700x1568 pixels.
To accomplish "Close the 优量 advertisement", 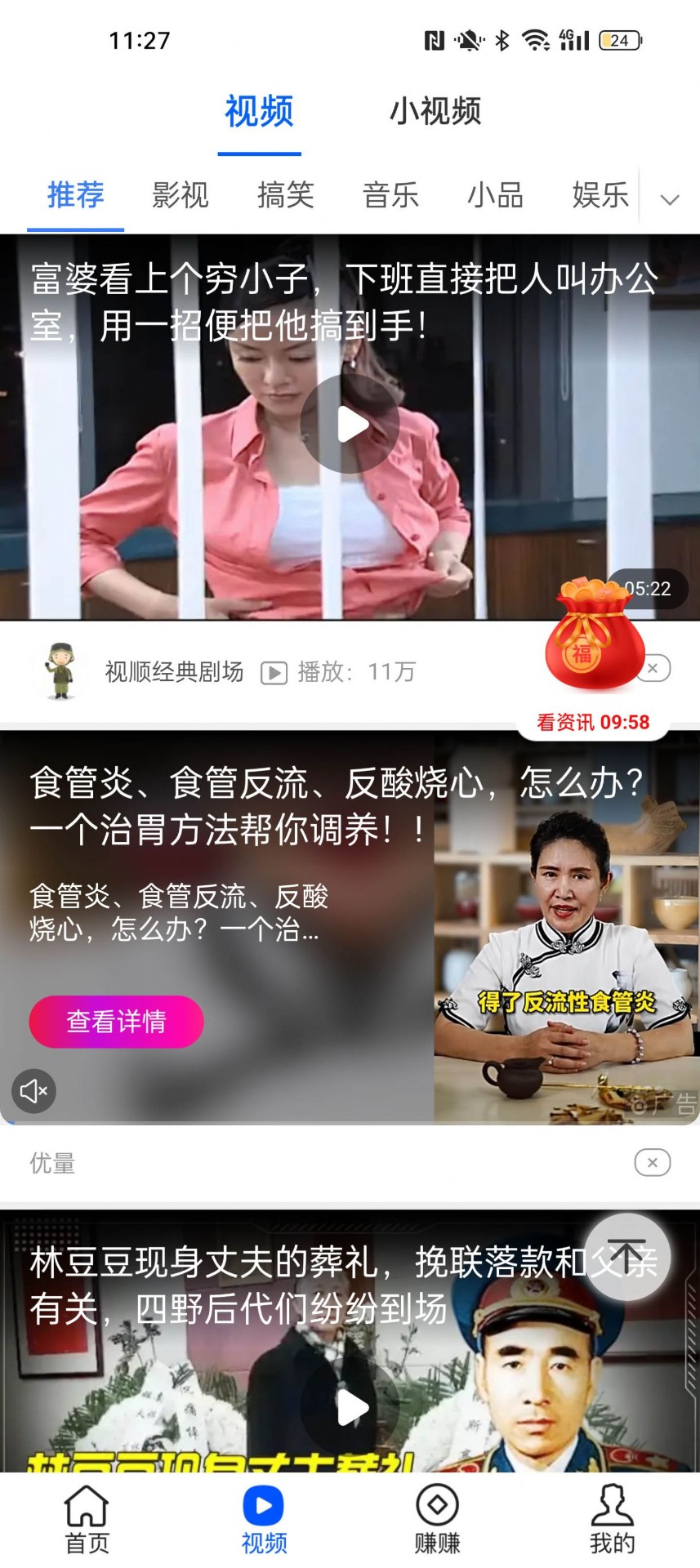I will (x=652, y=1162).
